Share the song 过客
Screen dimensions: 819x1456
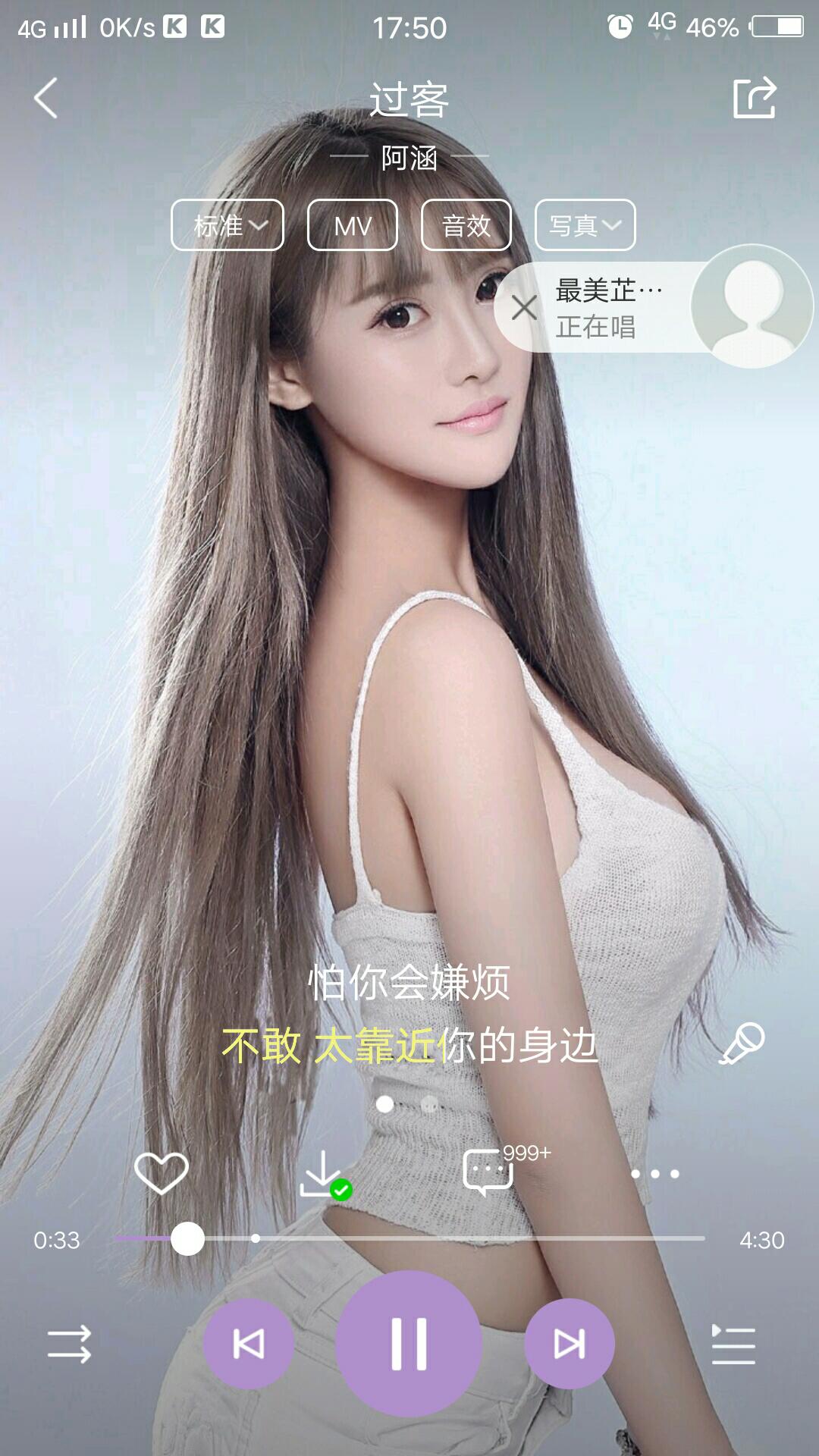point(755,98)
